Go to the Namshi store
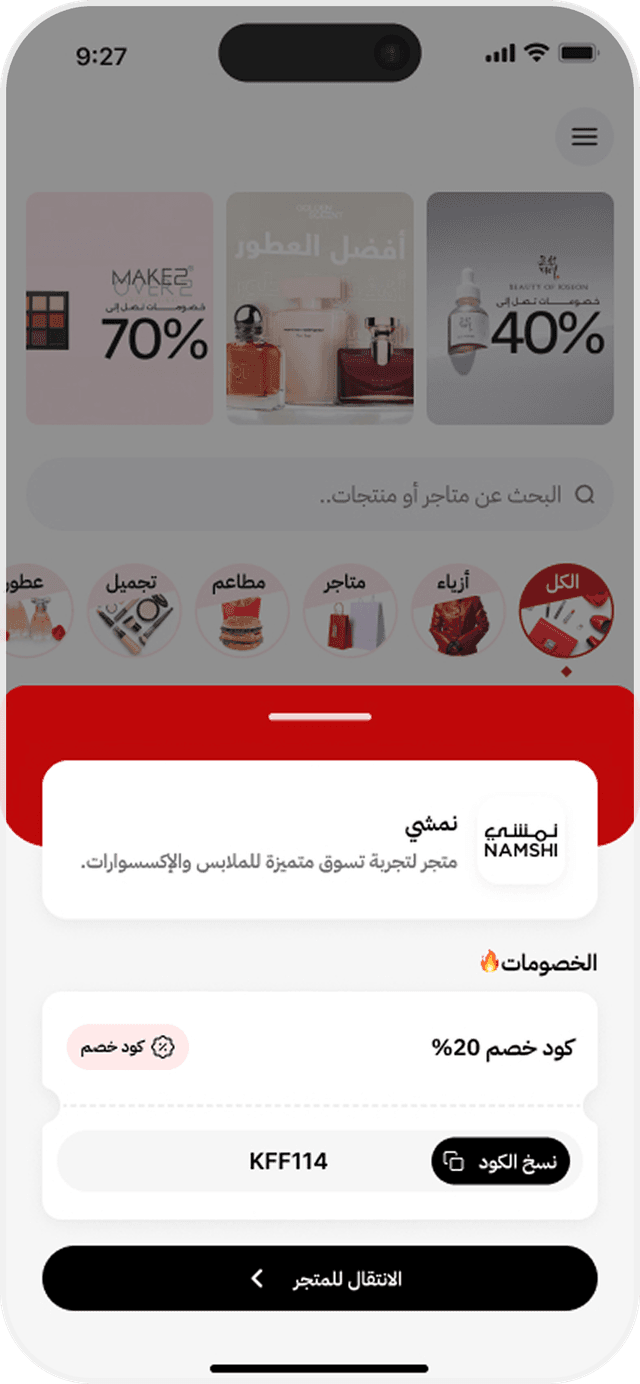The image size is (640, 1384). click(320, 1278)
